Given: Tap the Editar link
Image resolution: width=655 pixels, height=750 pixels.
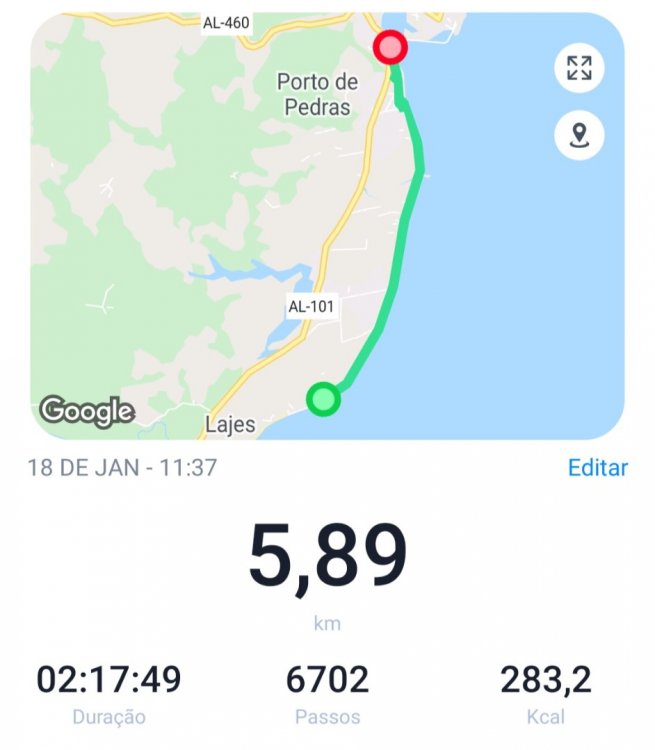Looking at the screenshot, I should pos(597,467).
